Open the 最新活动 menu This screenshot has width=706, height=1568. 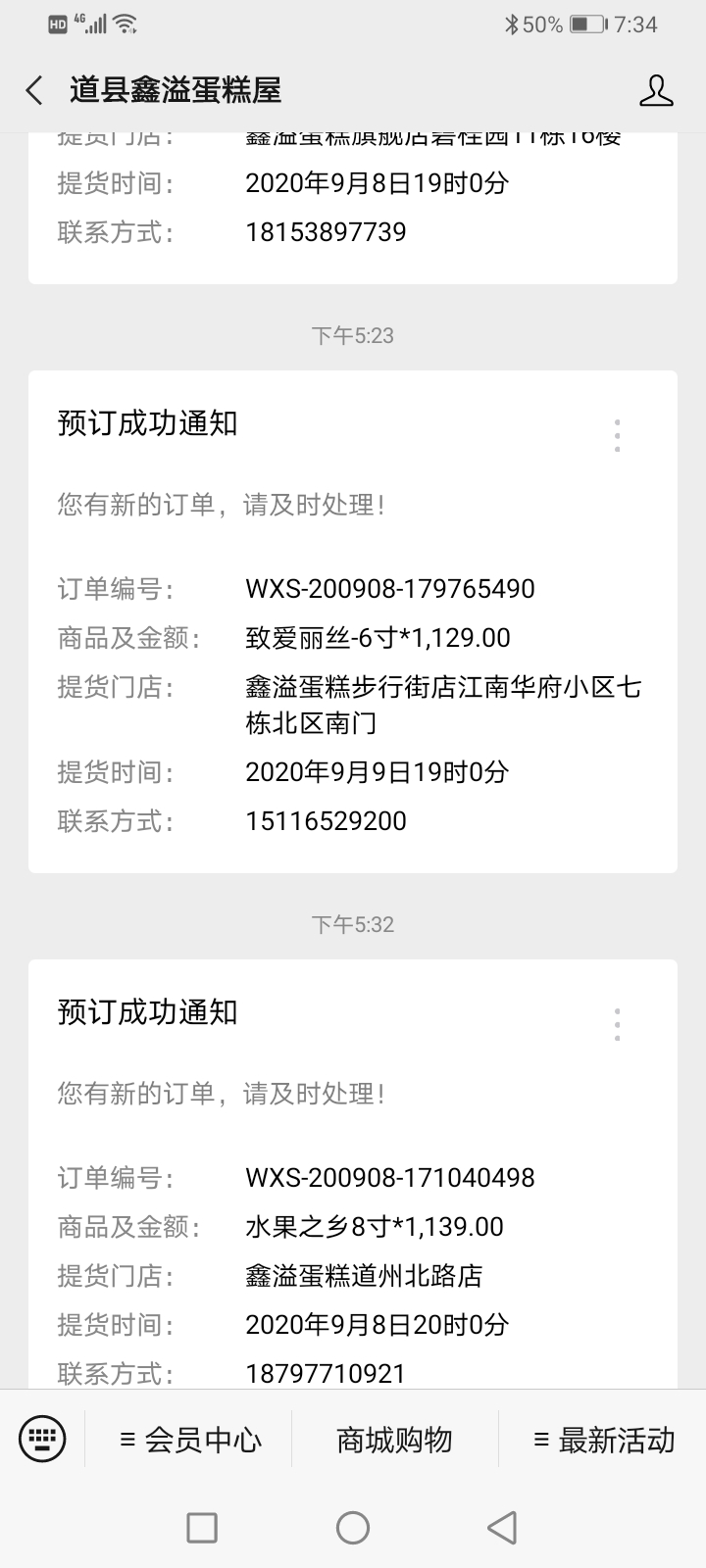[x=604, y=1440]
